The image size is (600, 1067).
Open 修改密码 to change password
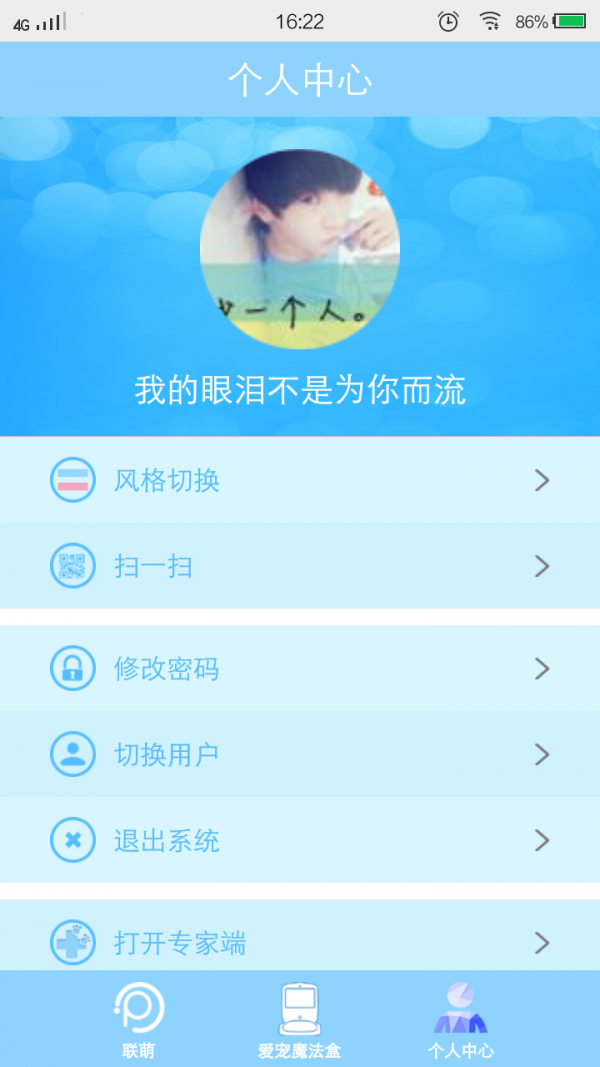coord(300,668)
